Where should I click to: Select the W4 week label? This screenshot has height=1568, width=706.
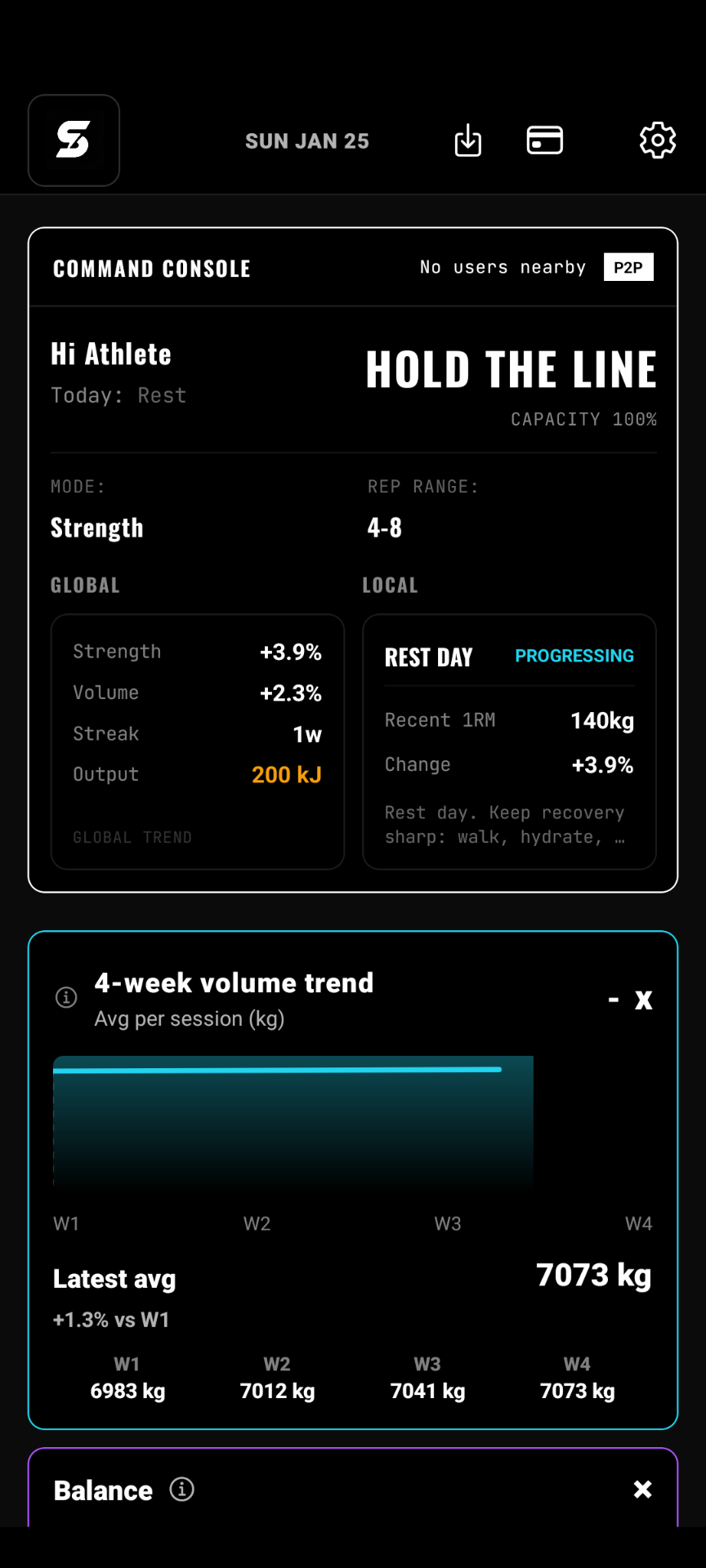[638, 1223]
